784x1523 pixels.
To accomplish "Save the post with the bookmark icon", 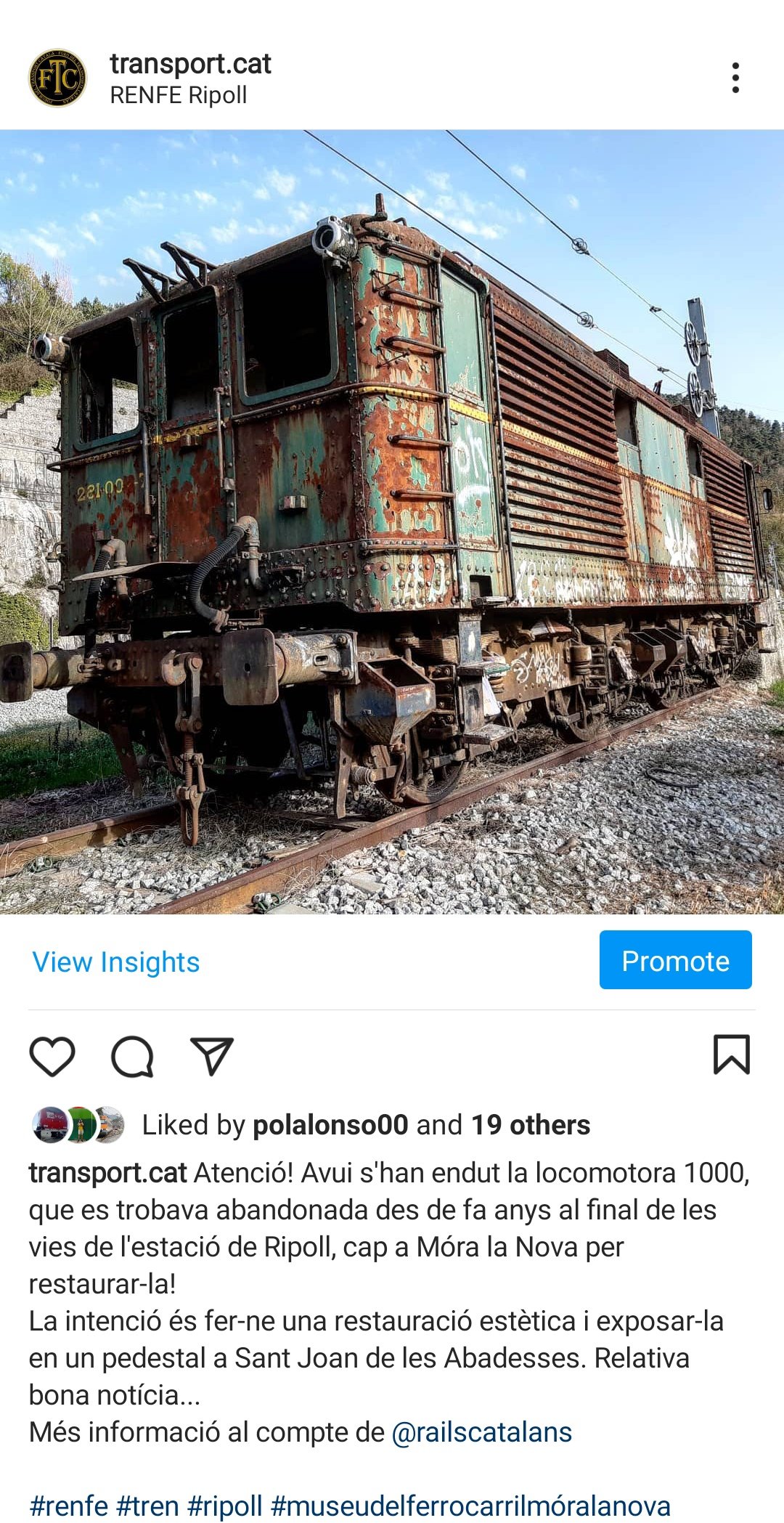I will click(x=732, y=1055).
